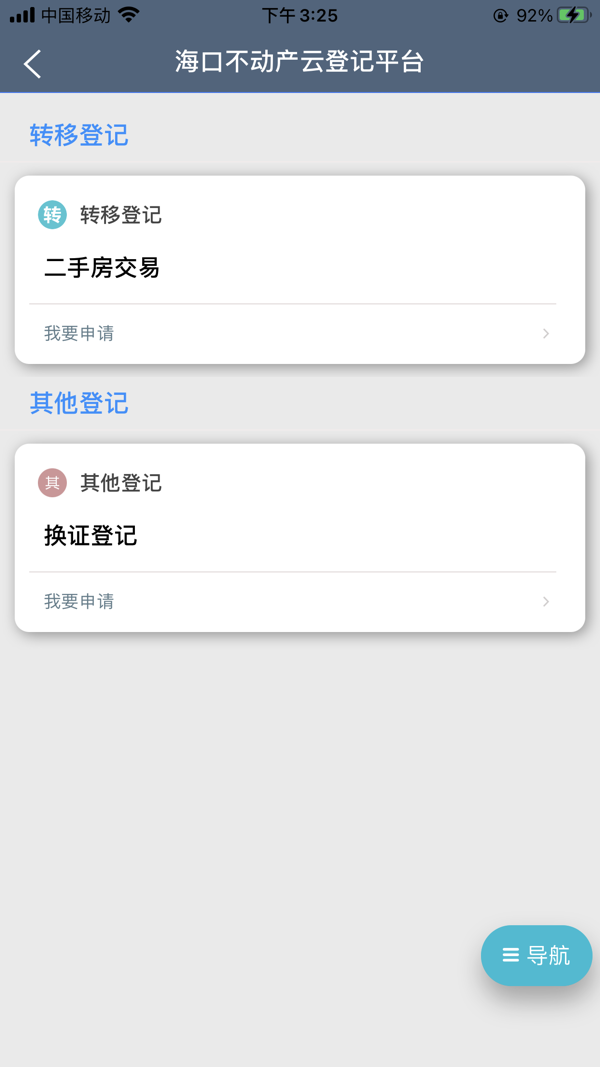The width and height of the screenshot is (600, 1067).
Task: Tap 我要申请 under 二手房交易
Action: [x=299, y=333]
